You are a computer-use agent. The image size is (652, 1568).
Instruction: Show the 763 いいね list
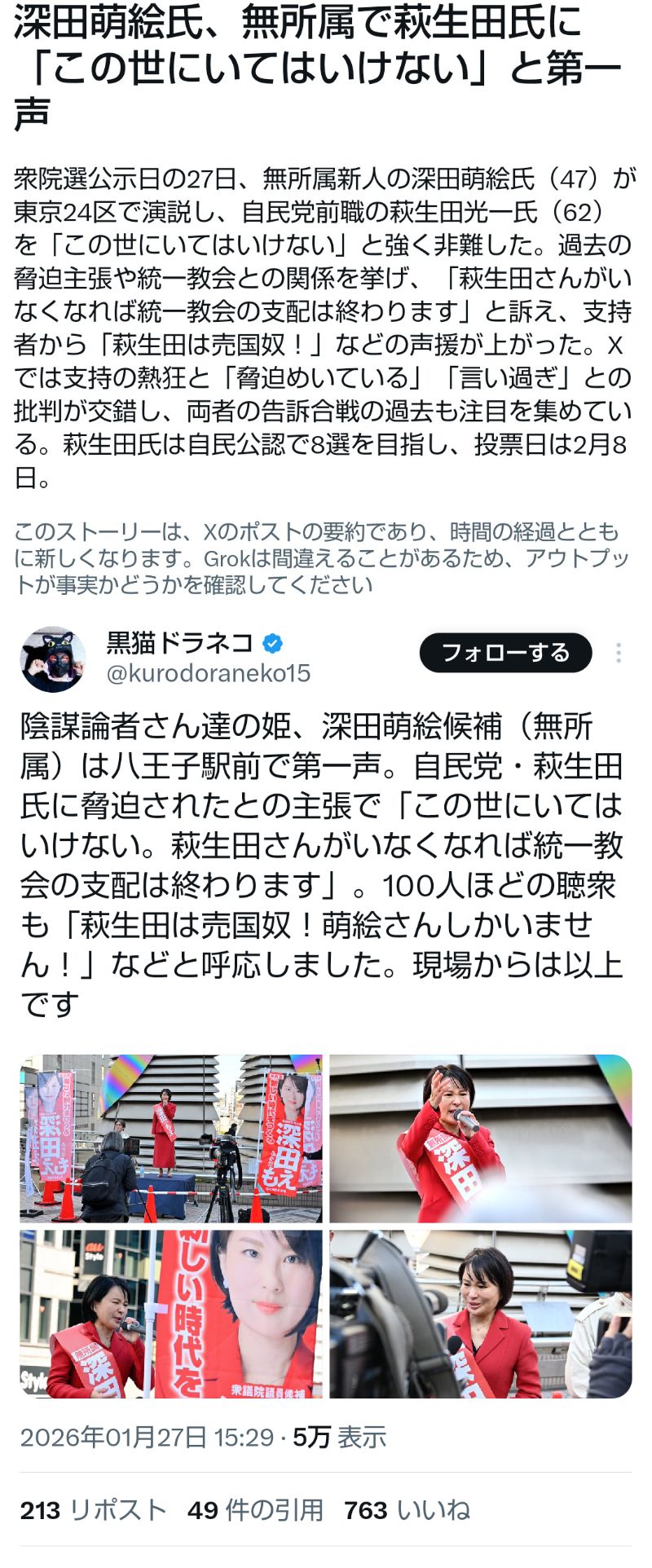click(407, 1510)
